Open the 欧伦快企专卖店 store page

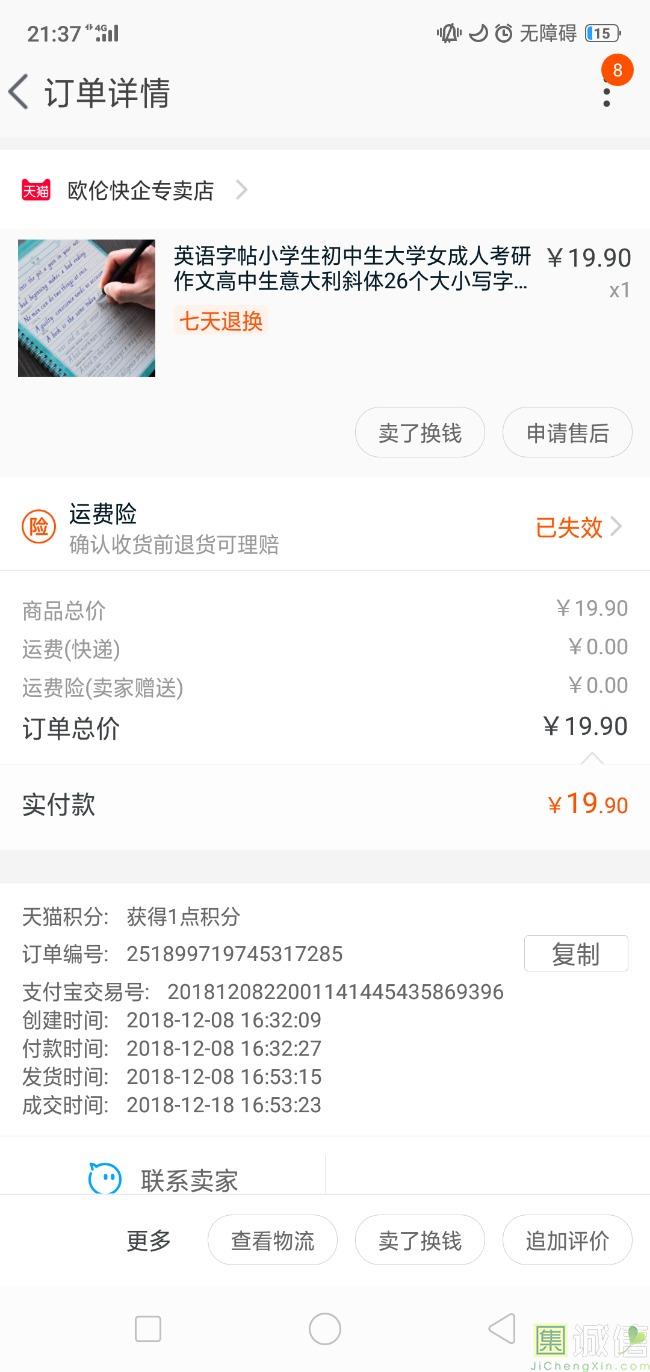tap(140, 190)
